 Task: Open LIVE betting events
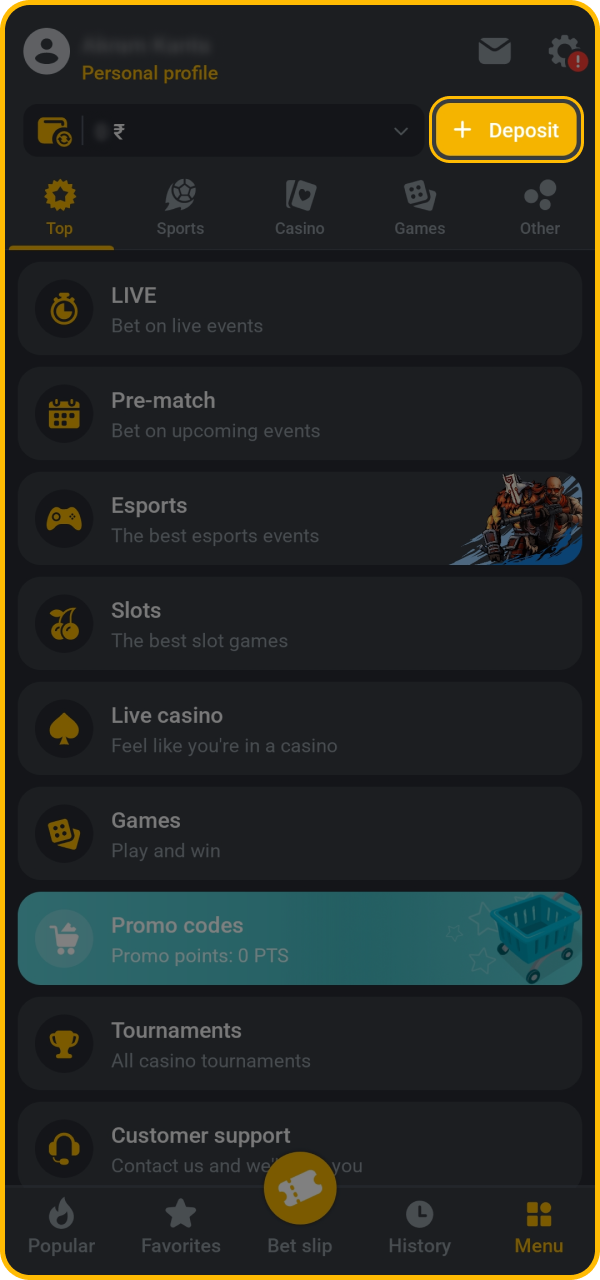click(300, 309)
